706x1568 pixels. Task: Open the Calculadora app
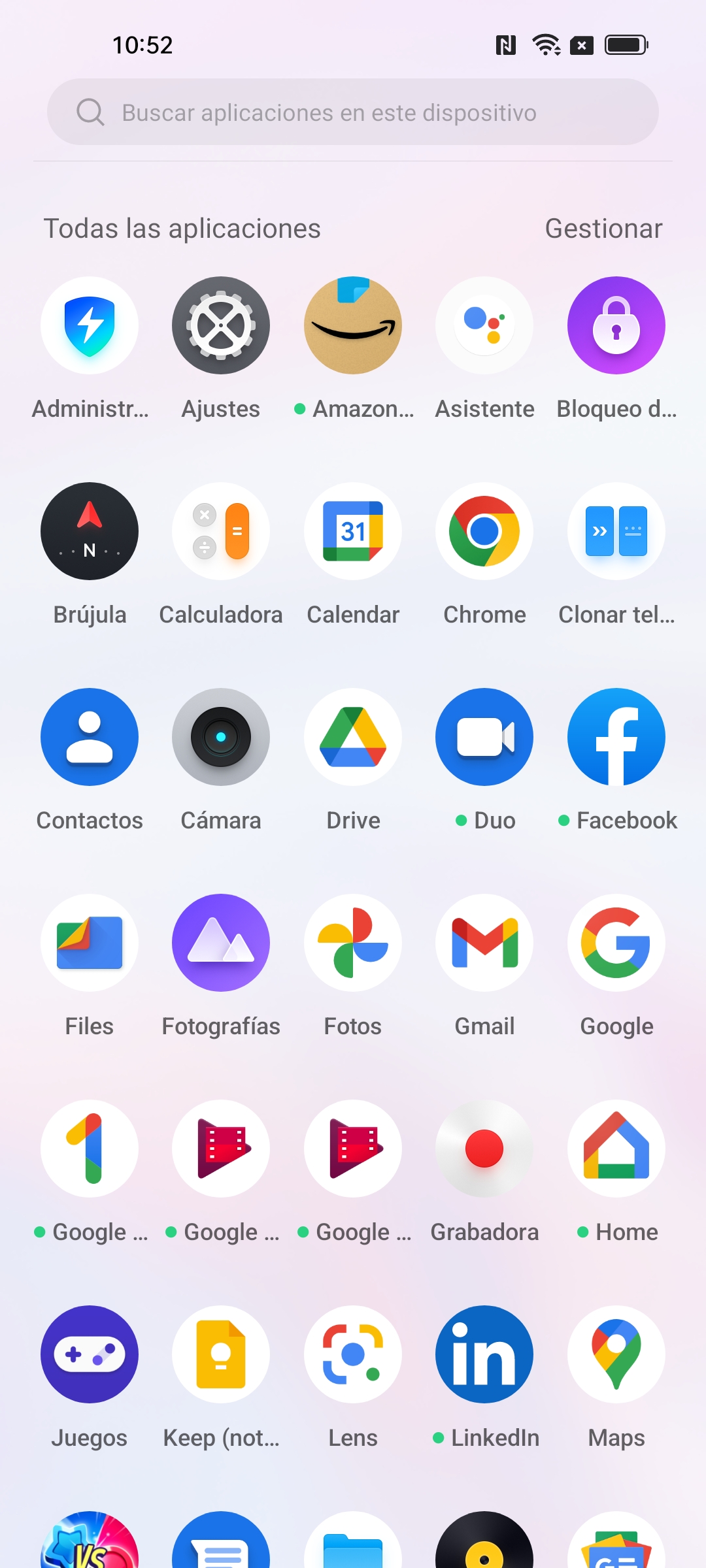coord(221,531)
